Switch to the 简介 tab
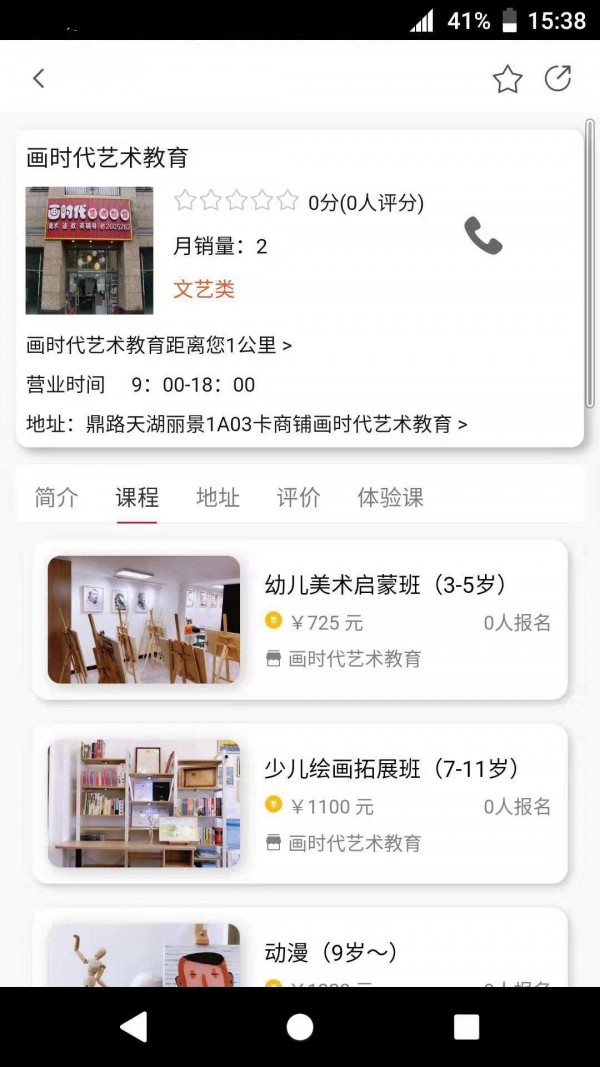 (x=56, y=498)
